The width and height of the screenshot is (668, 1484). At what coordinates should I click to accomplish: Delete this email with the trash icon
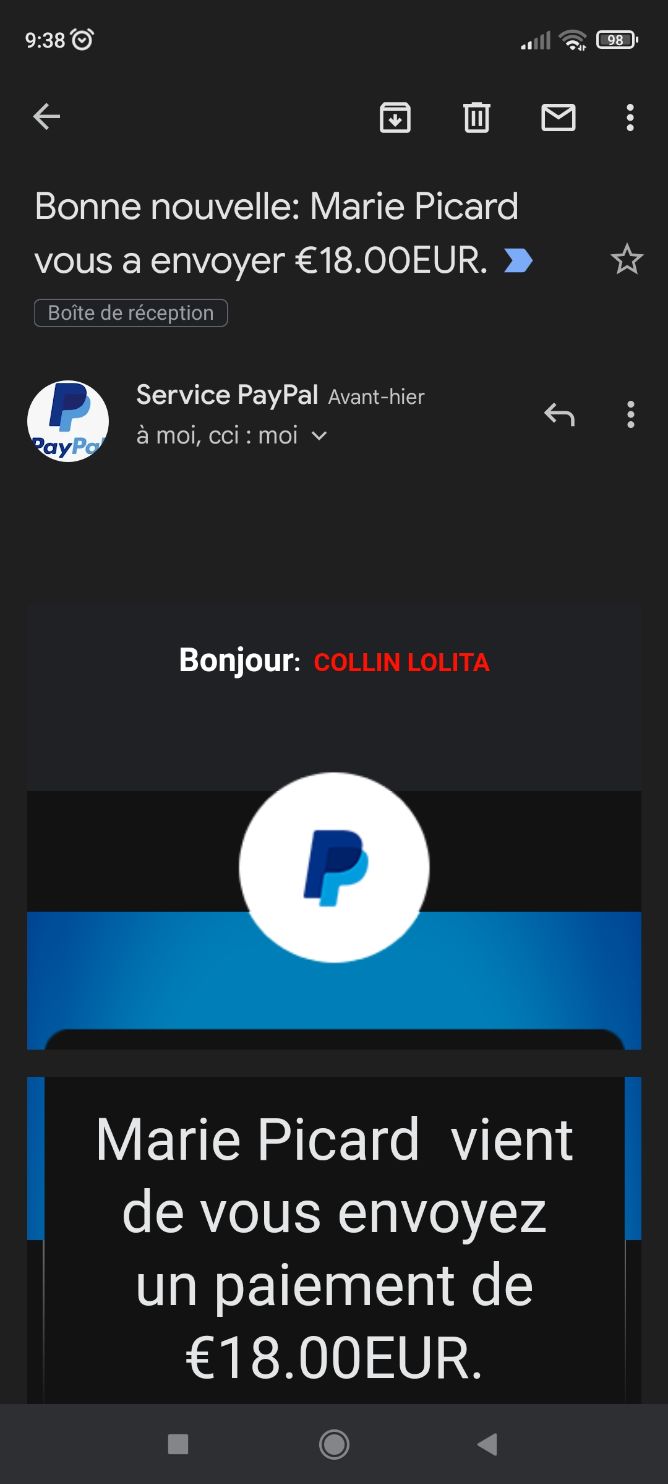pyautogui.click(x=476, y=117)
